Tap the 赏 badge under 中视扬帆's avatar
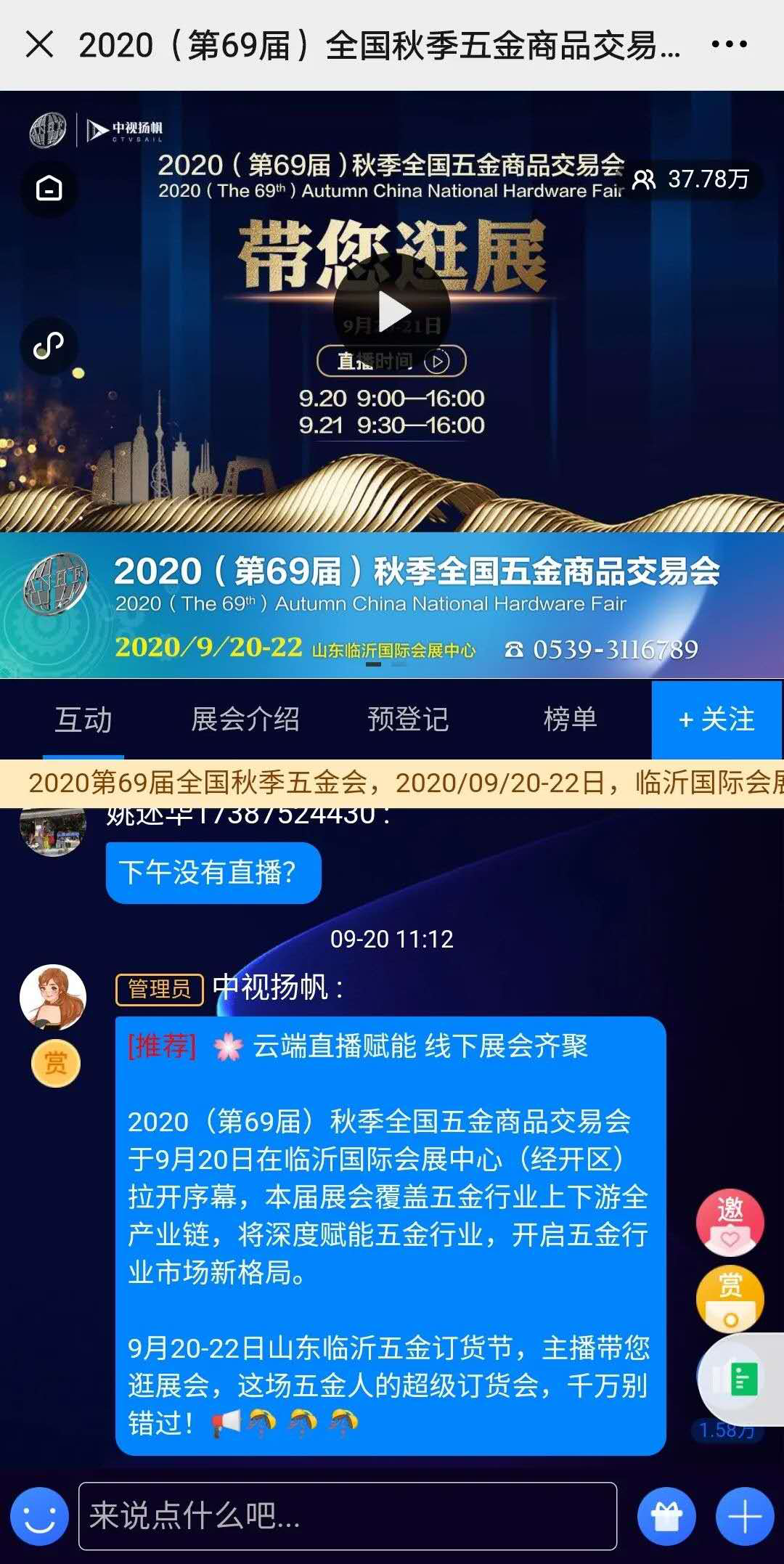784x1564 pixels. click(55, 1064)
